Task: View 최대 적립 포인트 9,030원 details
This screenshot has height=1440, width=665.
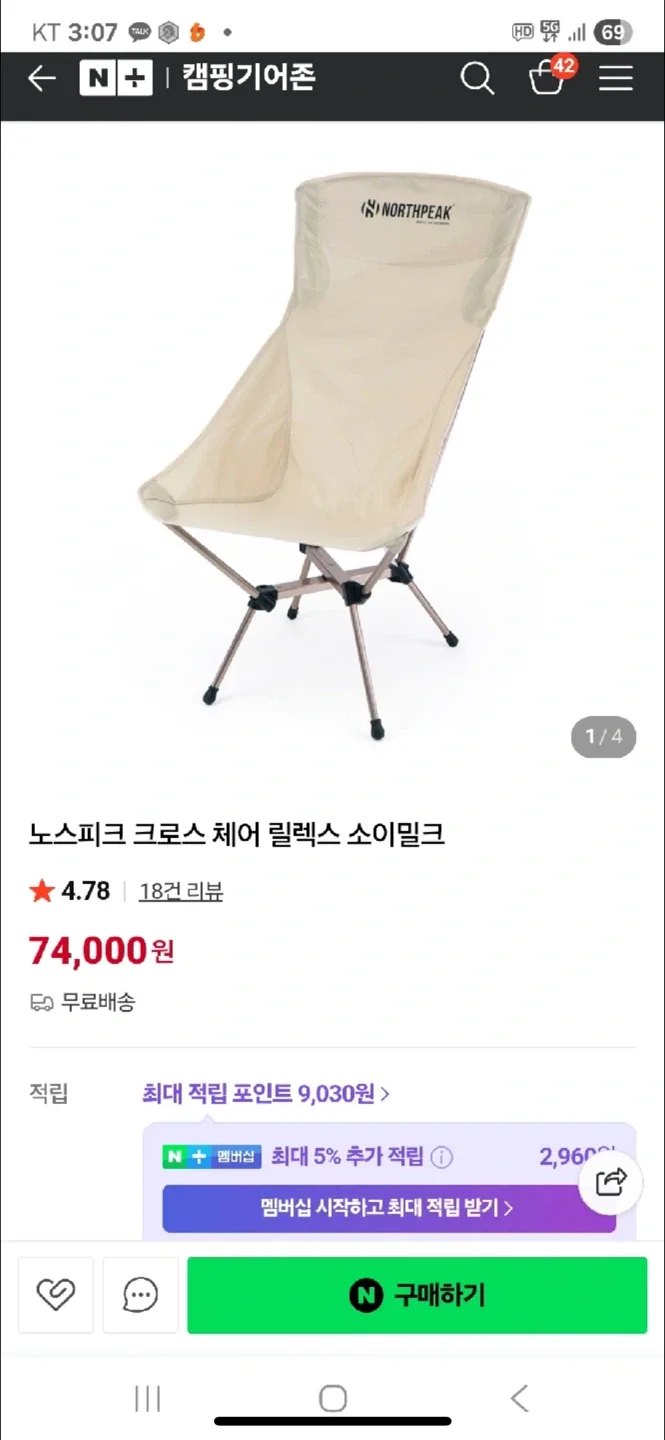Action: 265,1093
